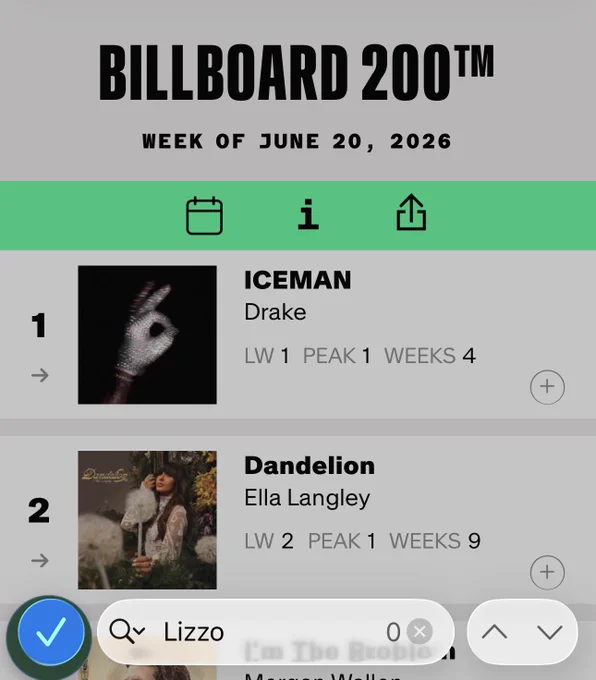This screenshot has height=680, width=596.
Task: Open the calendar date picker
Action: (204, 216)
